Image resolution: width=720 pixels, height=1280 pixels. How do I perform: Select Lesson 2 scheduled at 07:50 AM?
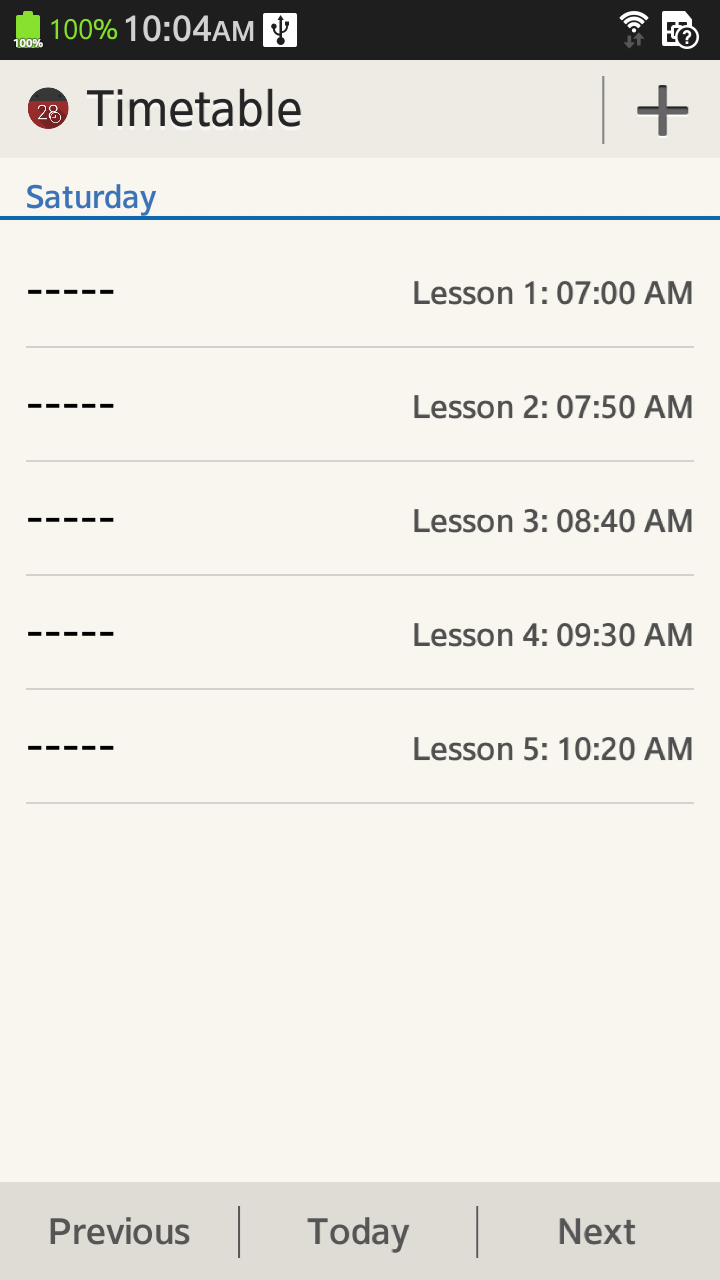coord(360,407)
